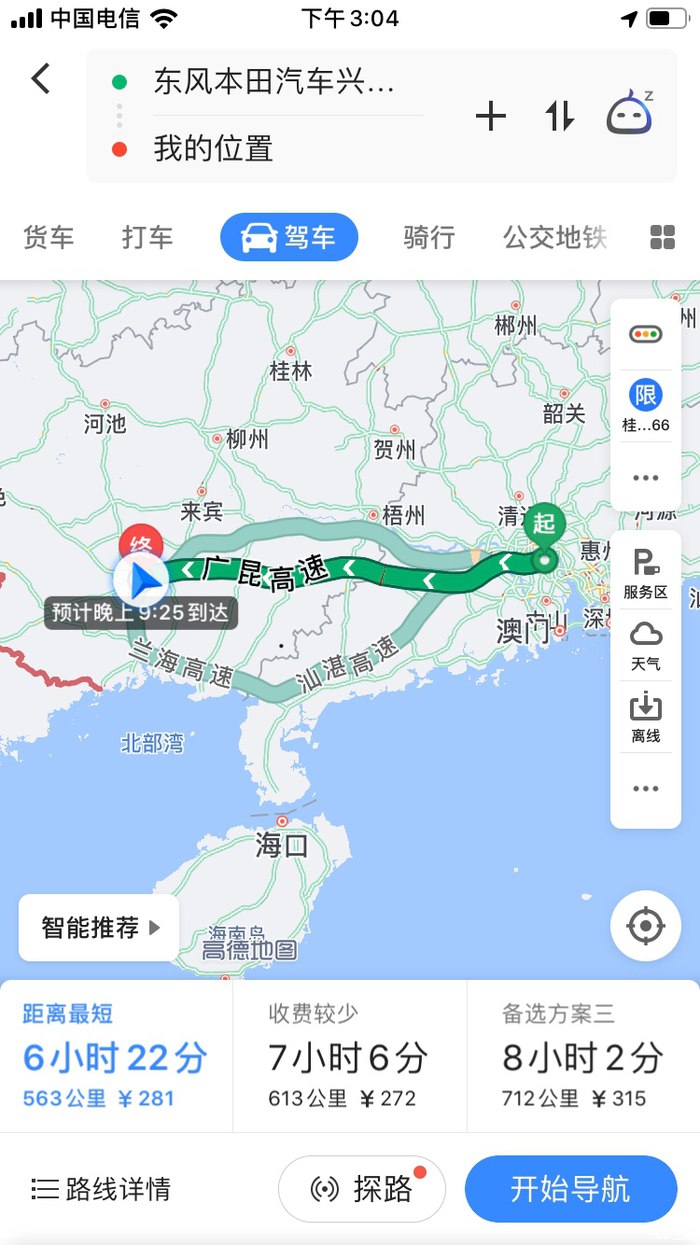700x1245 pixels.
Task: Switch to the 货车 tab
Action: tap(48, 237)
